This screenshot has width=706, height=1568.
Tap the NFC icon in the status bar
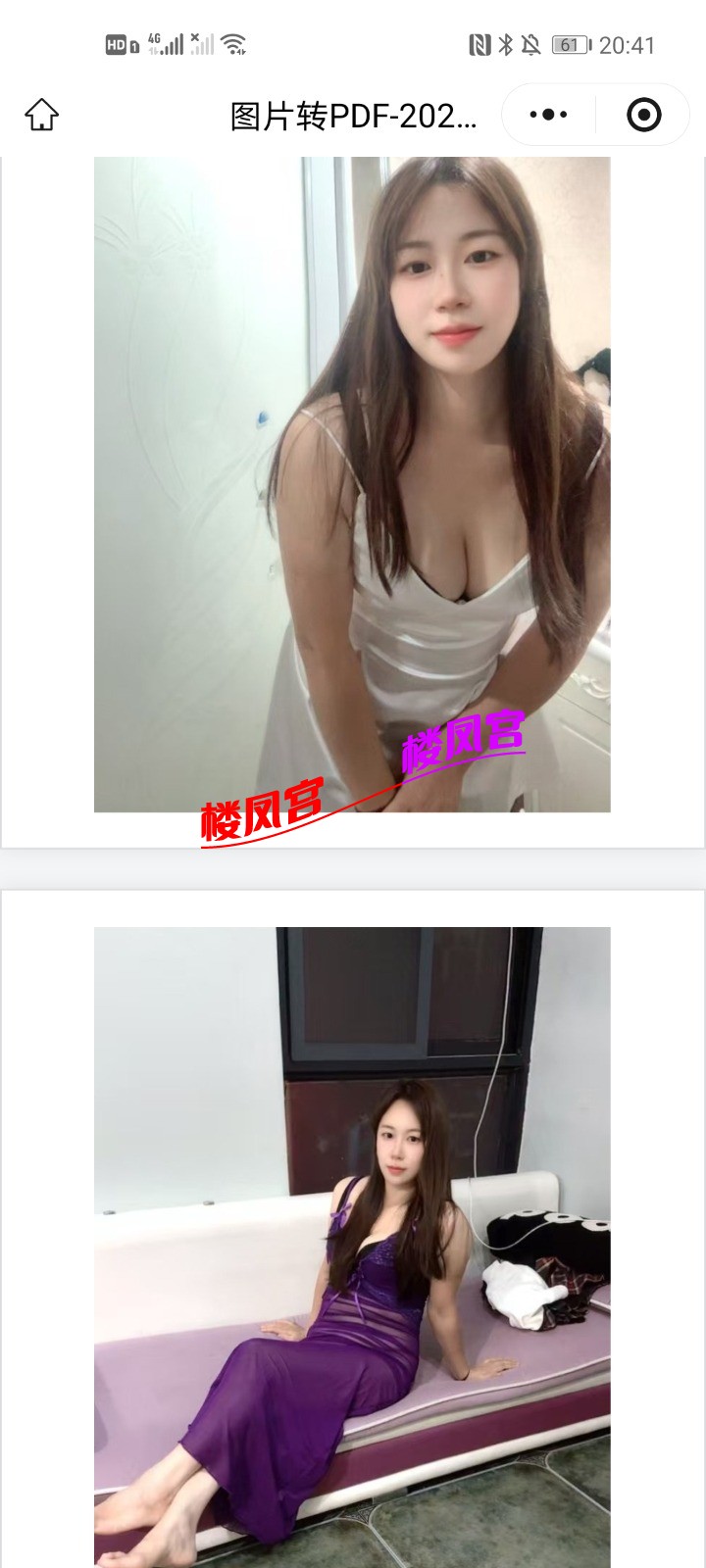pyautogui.click(x=479, y=42)
